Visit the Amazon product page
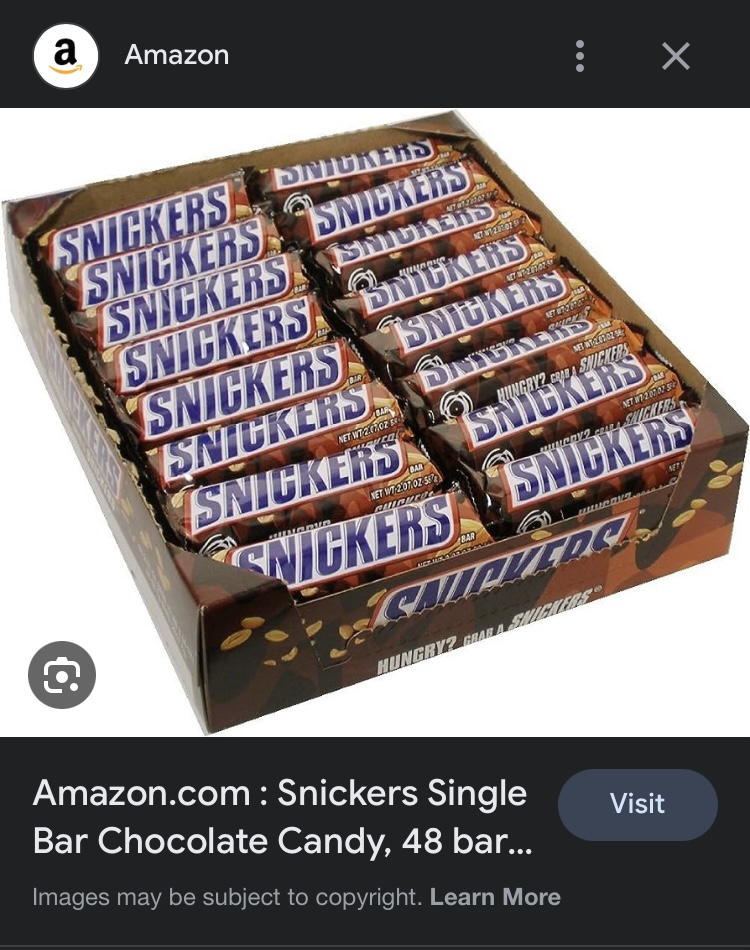750x950 pixels. (x=637, y=804)
